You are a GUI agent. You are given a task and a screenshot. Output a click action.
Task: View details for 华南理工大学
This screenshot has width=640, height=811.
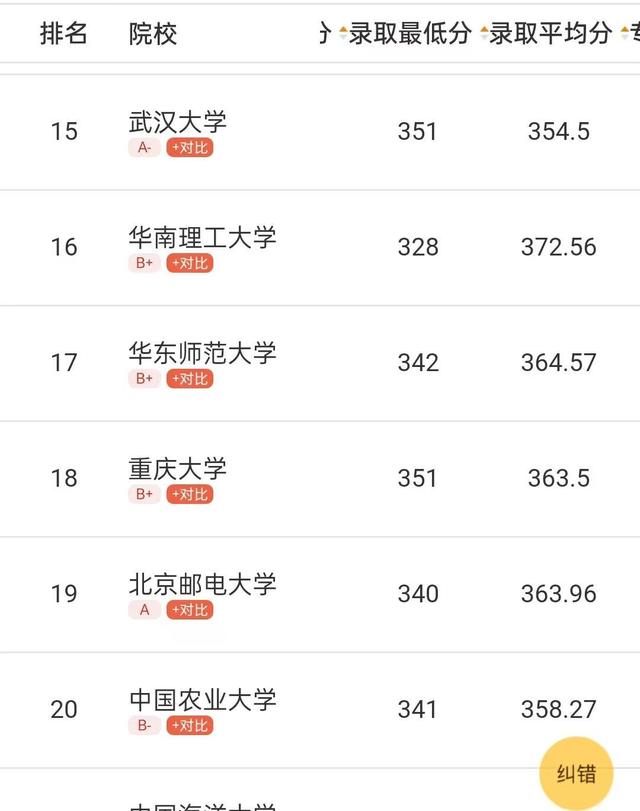coord(202,237)
